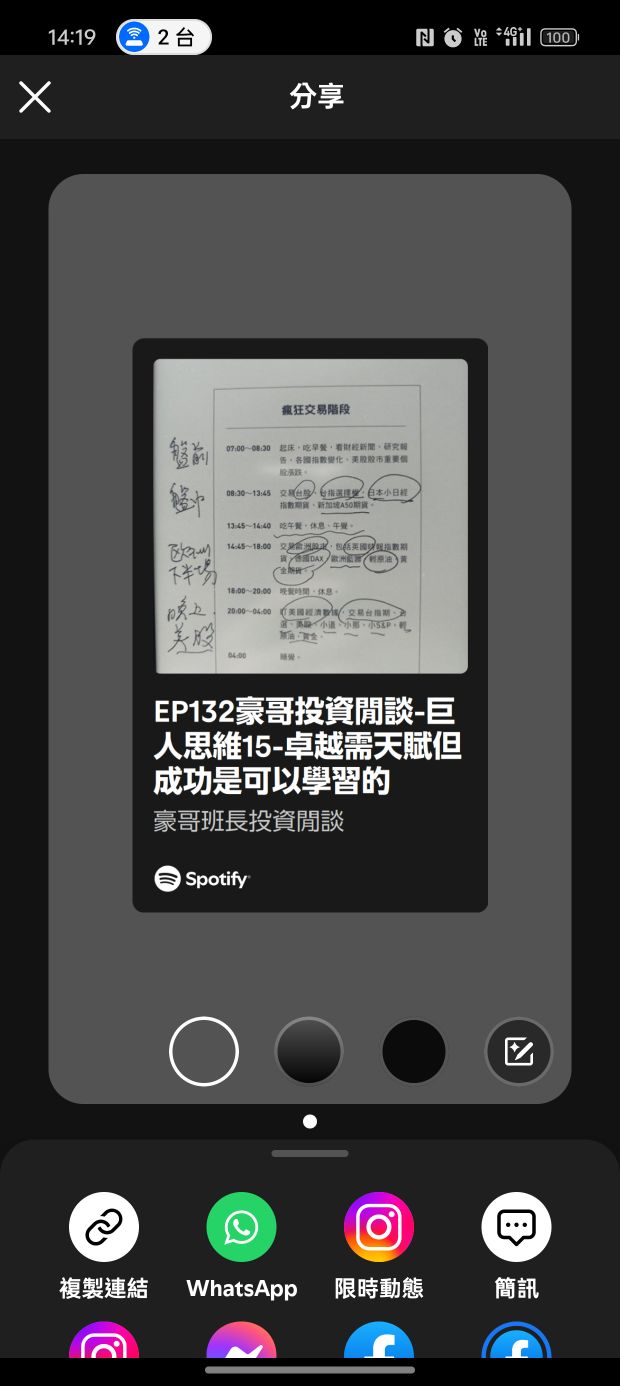
Task: Select the dark gradient background swatch
Action: 309,1051
